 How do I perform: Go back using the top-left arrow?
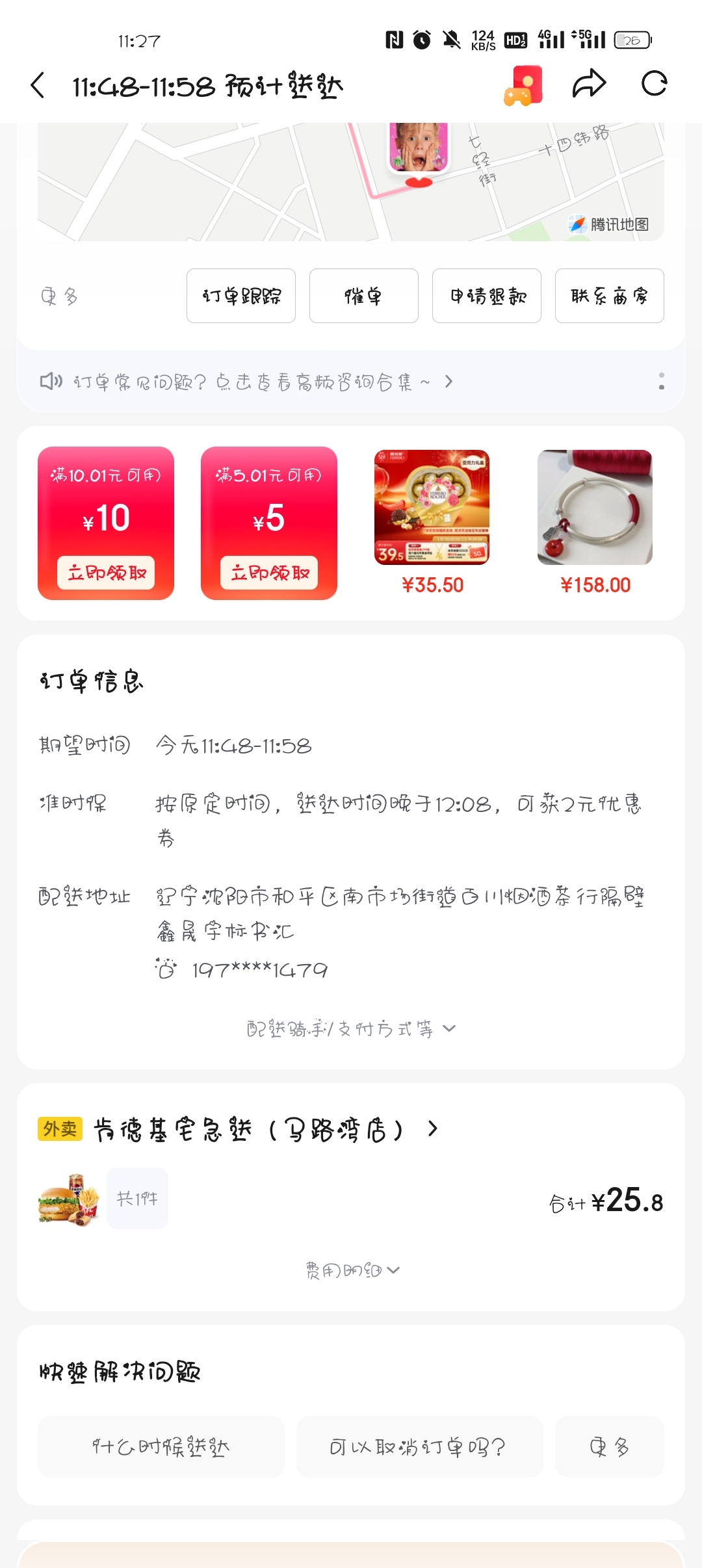click(38, 85)
